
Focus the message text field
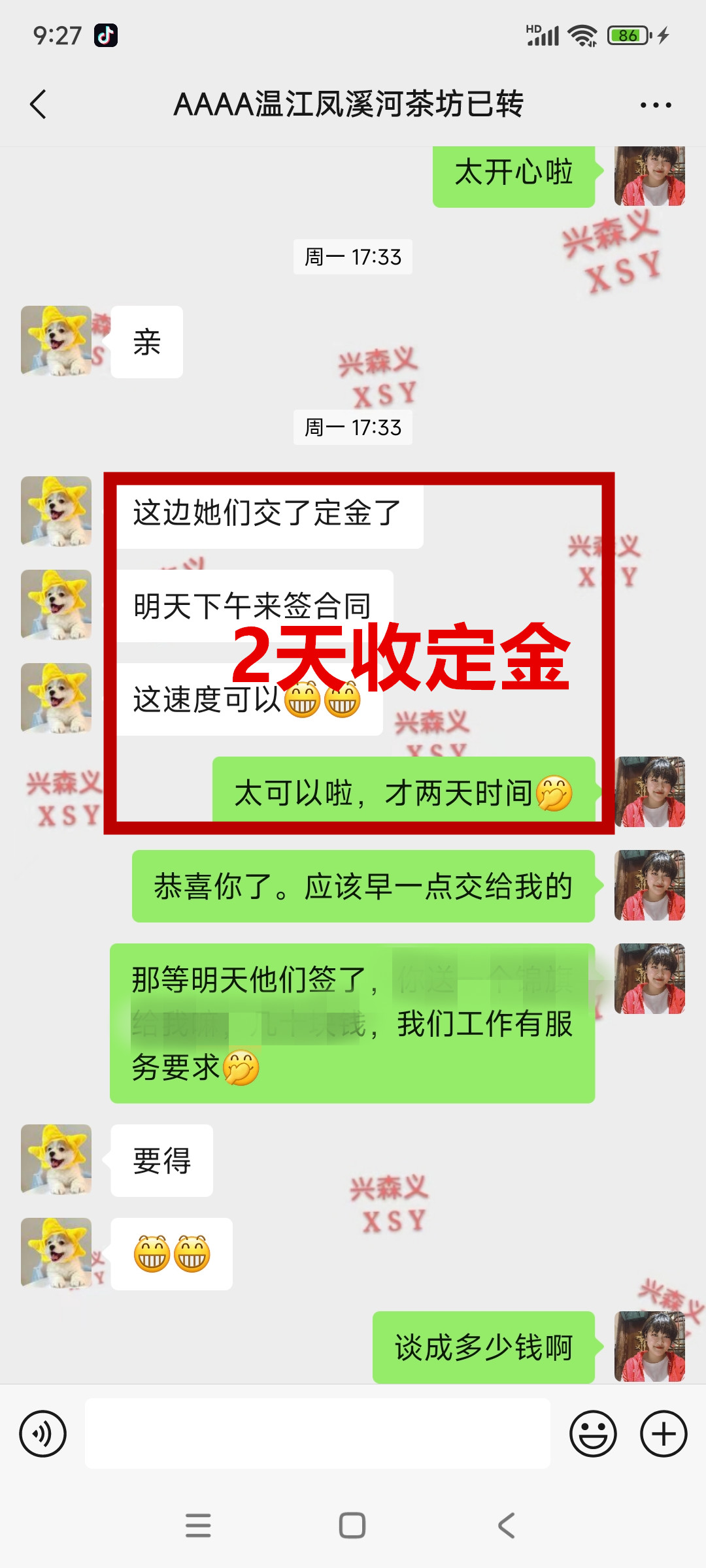tap(317, 1434)
